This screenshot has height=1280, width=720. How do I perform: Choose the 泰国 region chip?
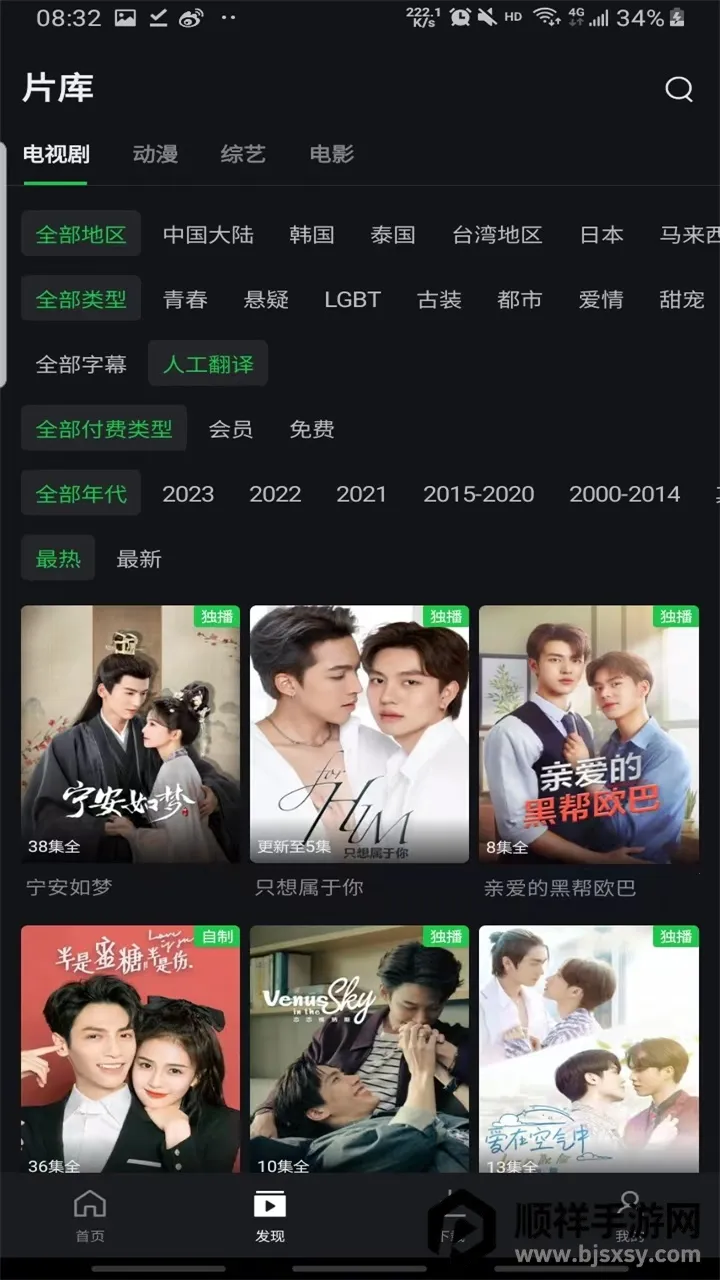[392, 235]
